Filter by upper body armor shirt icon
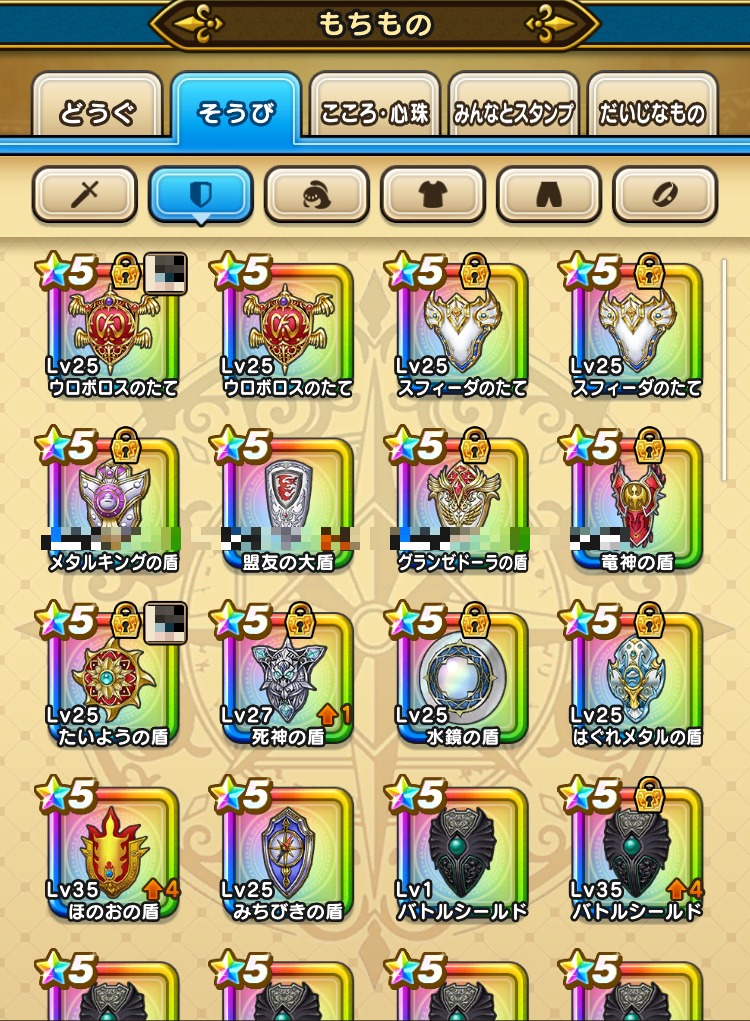 coord(433,194)
